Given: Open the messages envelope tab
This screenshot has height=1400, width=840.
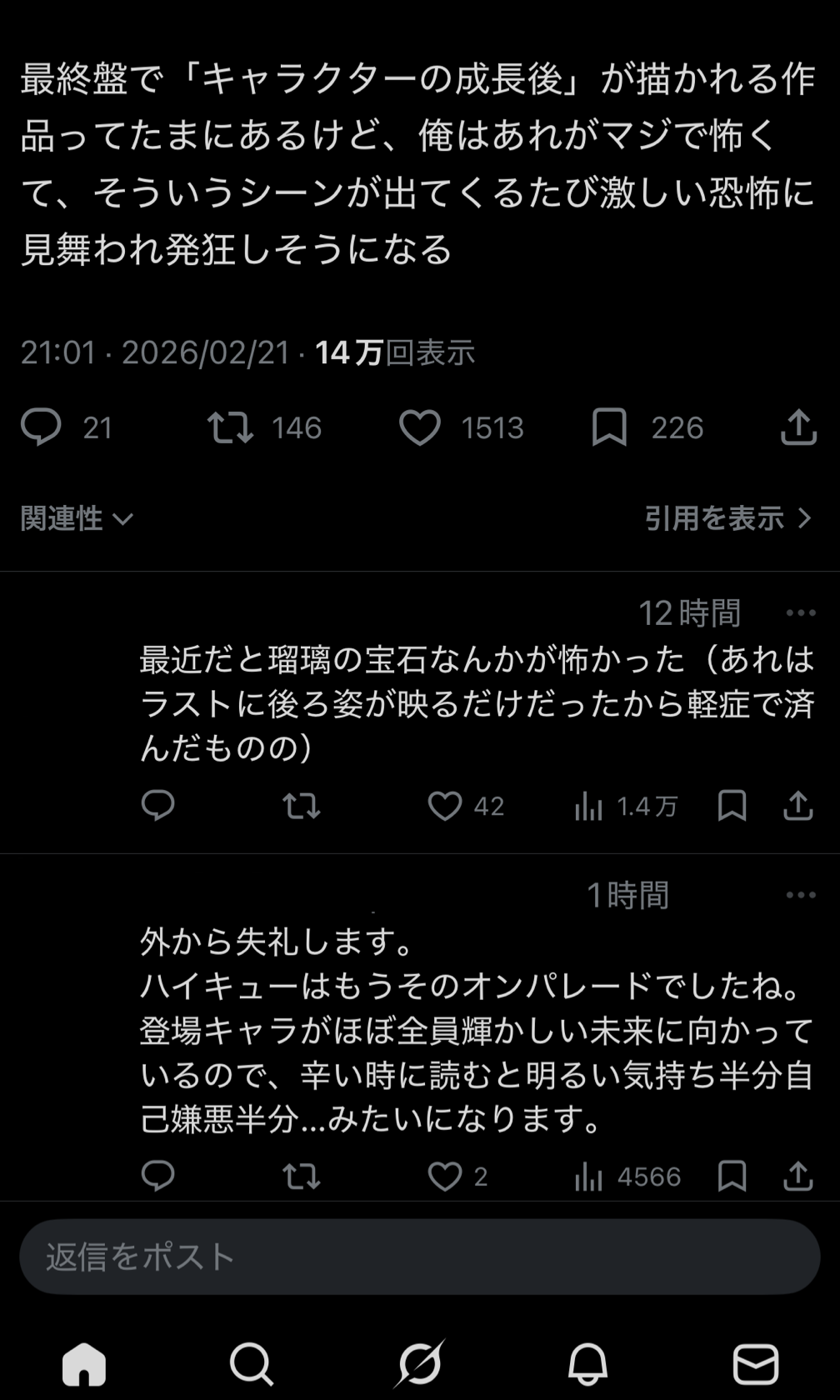Looking at the screenshot, I should (x=755, y=1364).
